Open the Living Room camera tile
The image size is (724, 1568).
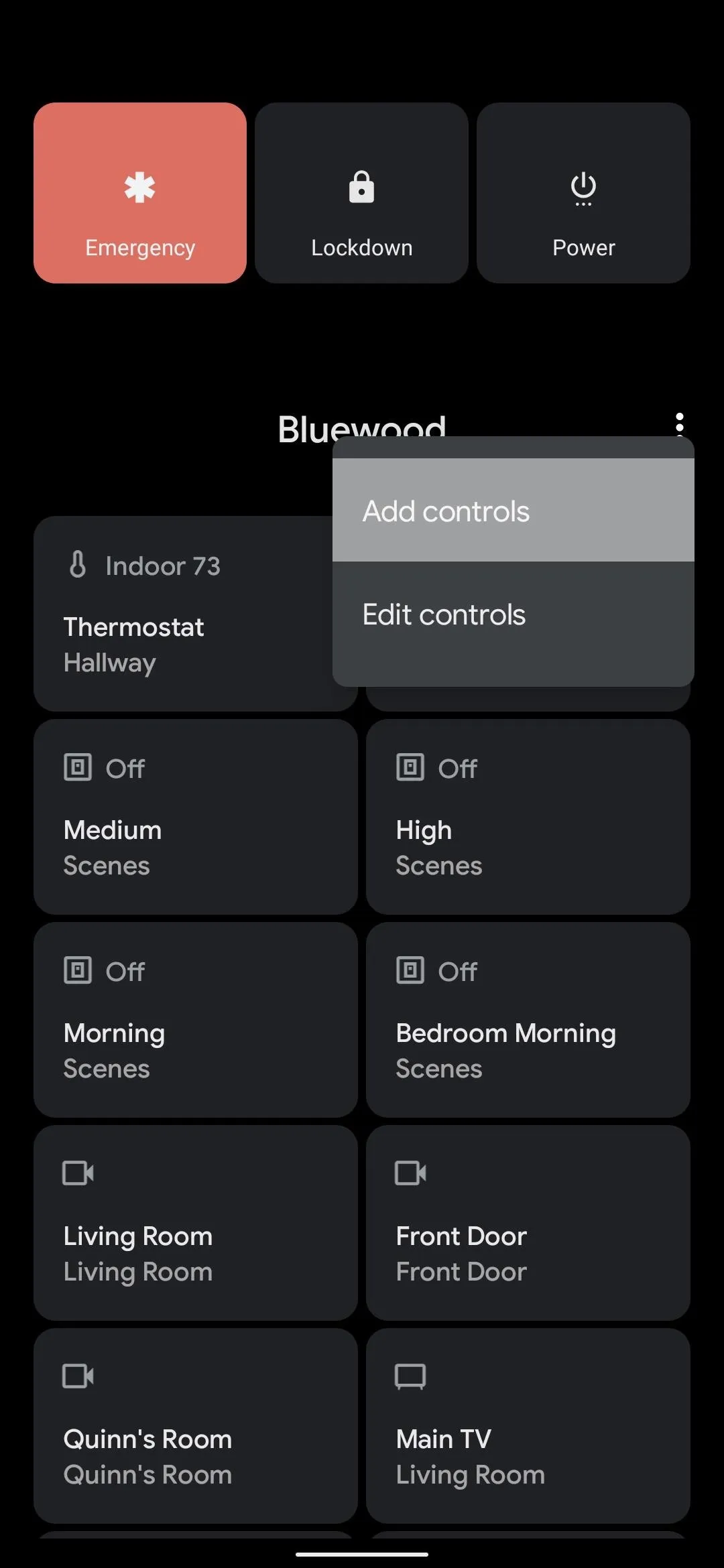(196, 1223)
